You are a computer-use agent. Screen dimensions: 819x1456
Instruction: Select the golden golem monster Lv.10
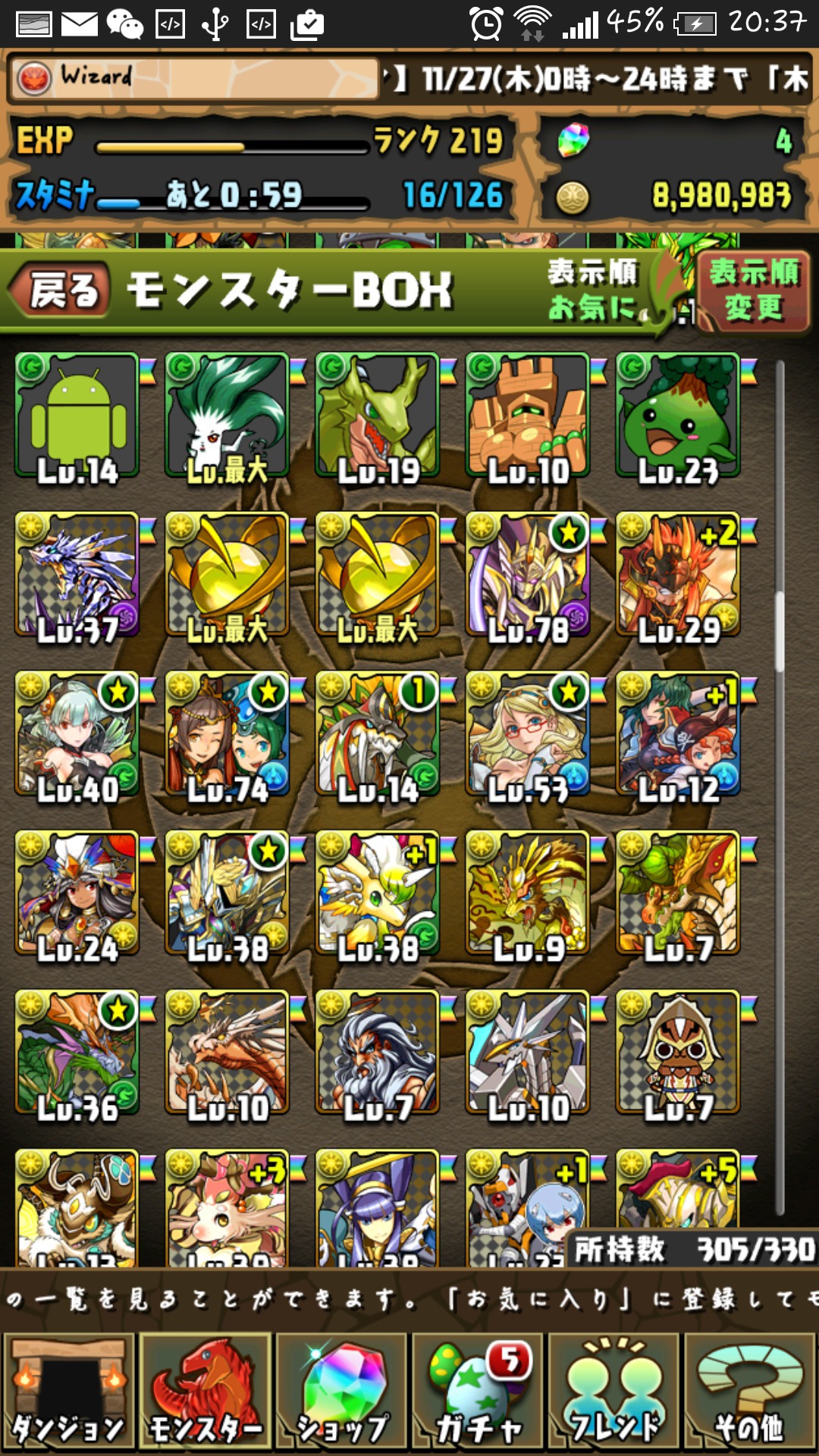point(528,416)
